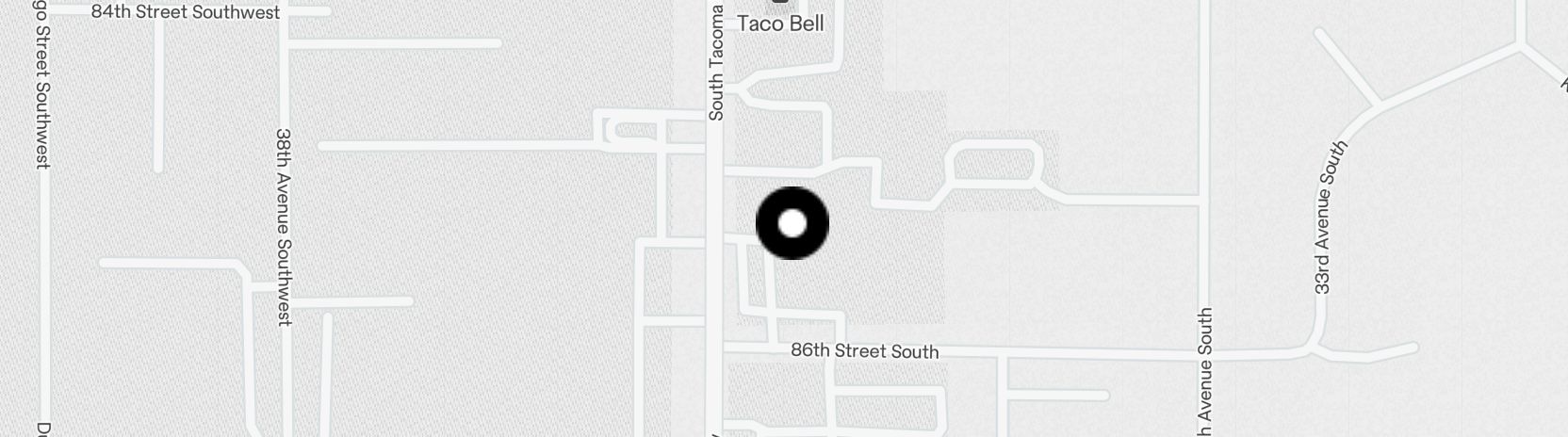Select the Taco Bell place label
Screen dimensions: 1568x437
(x=780, y=23)
